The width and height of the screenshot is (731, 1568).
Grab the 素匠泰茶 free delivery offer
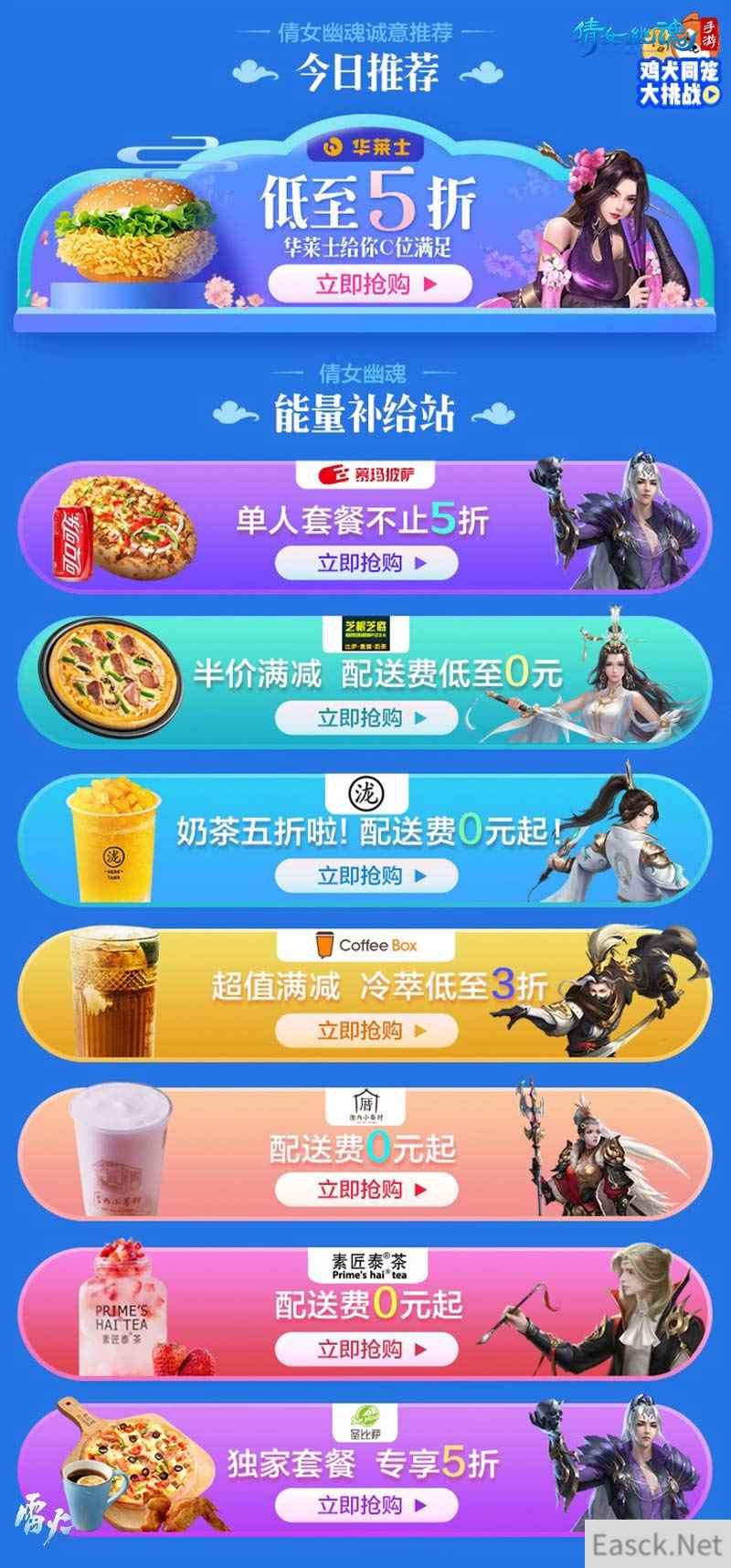click(x=366, y=1349)
